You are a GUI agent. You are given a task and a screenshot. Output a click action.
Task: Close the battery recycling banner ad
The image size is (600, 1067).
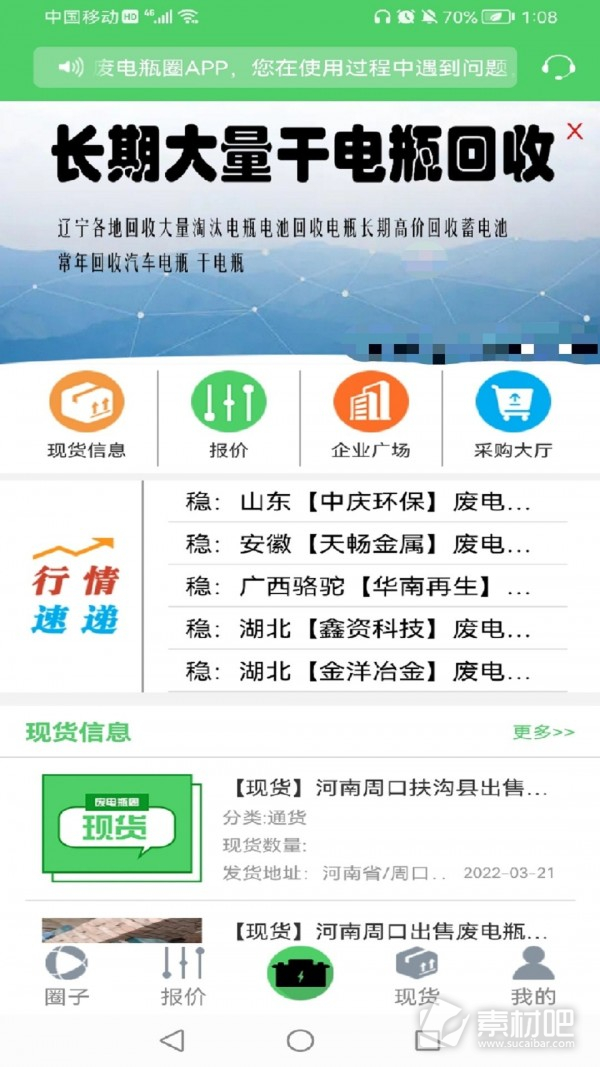point(575,131)
